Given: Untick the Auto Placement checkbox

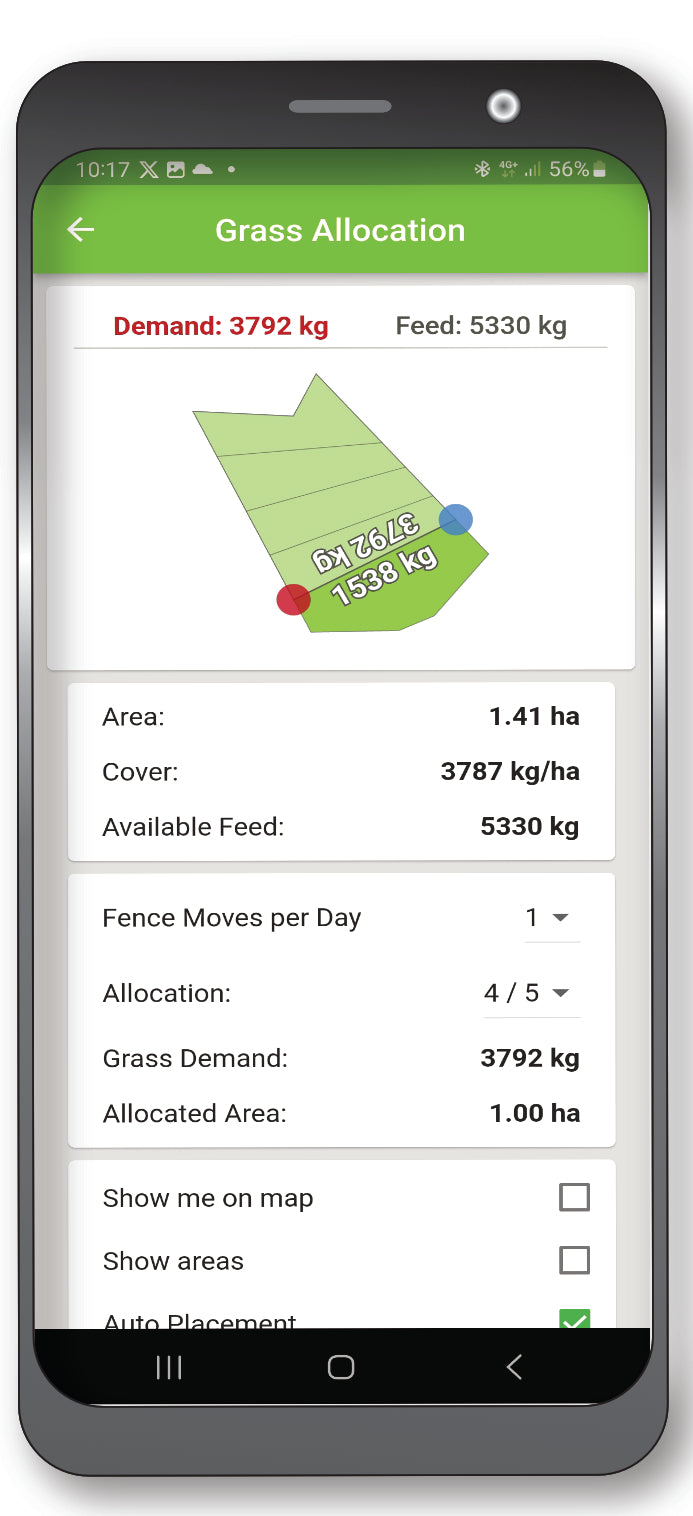Looking at the screenshot, I should [x=574, y=1319].
